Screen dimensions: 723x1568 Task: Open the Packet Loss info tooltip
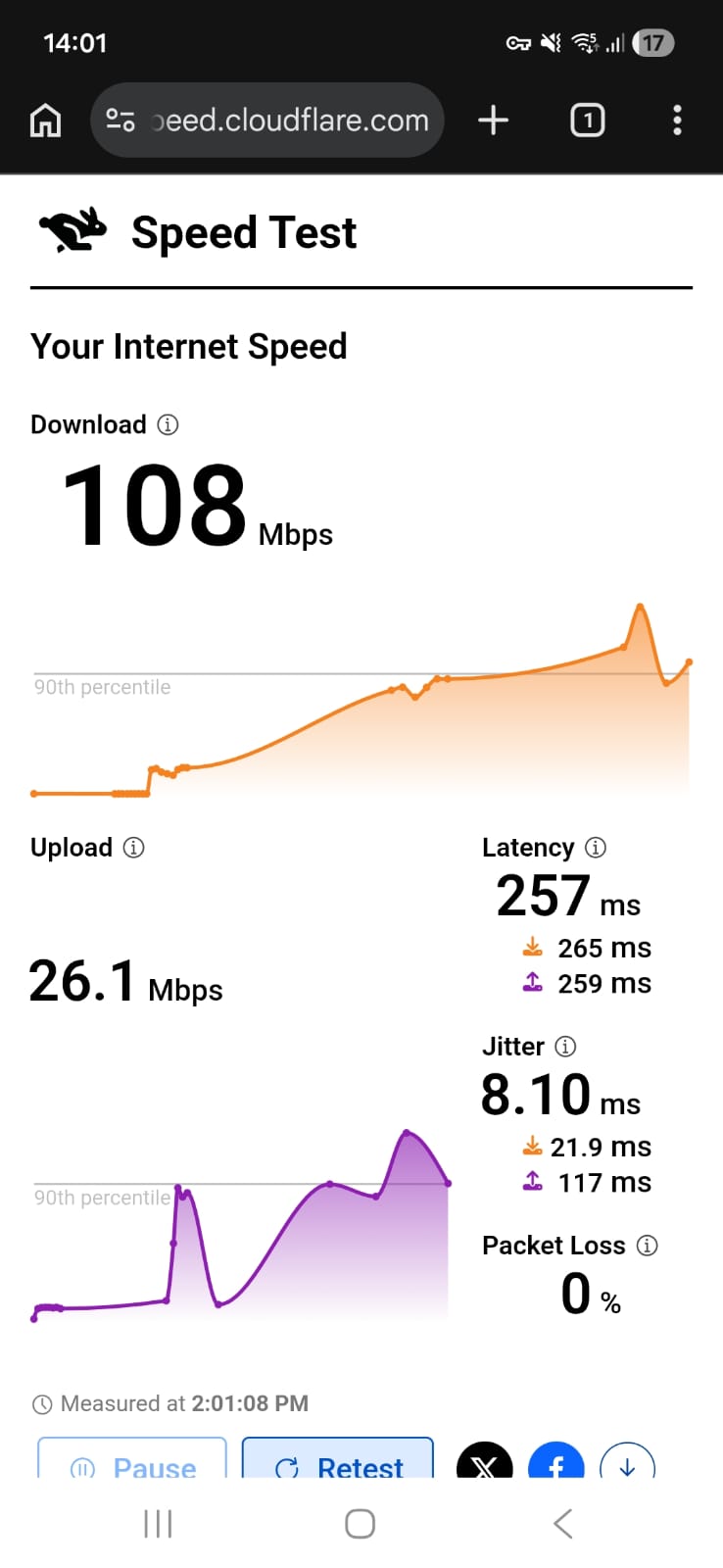pos(647,1246)
